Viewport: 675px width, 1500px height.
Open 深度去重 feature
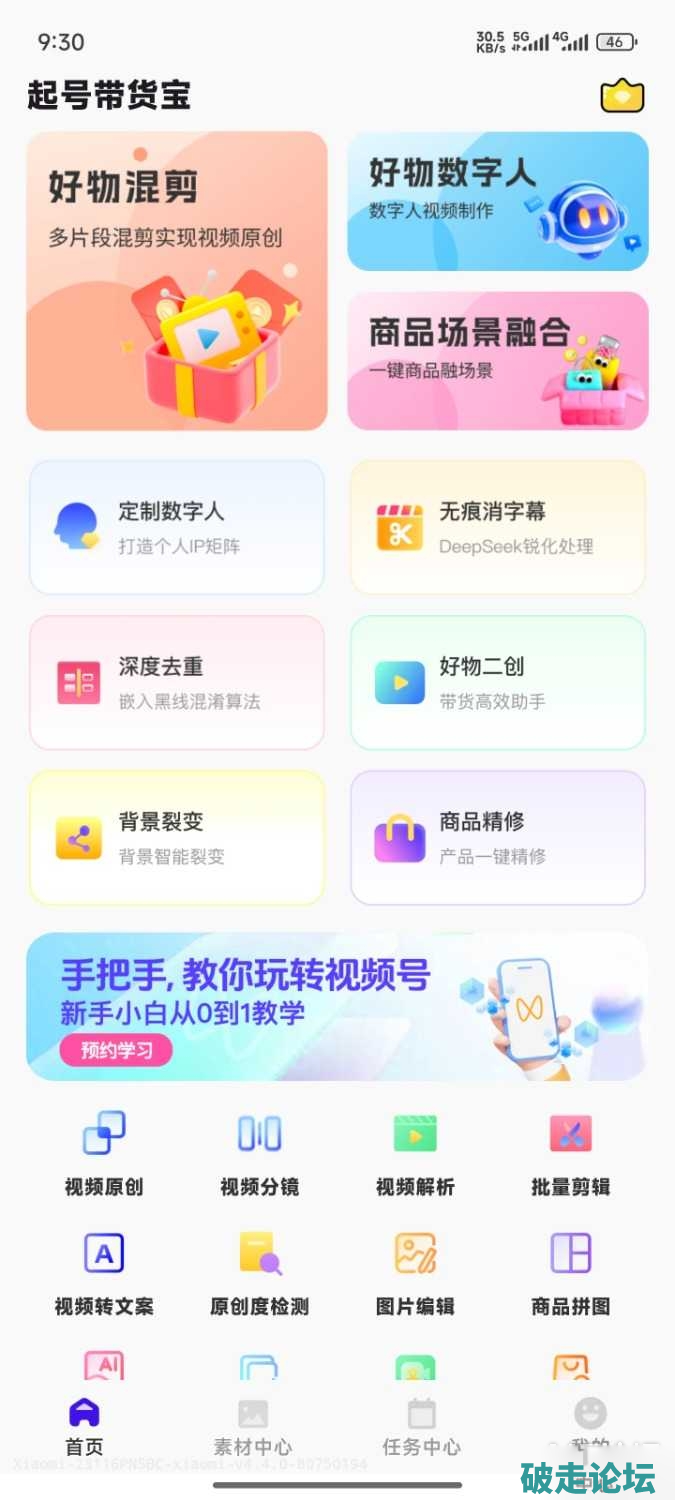(x=177, y=682)
